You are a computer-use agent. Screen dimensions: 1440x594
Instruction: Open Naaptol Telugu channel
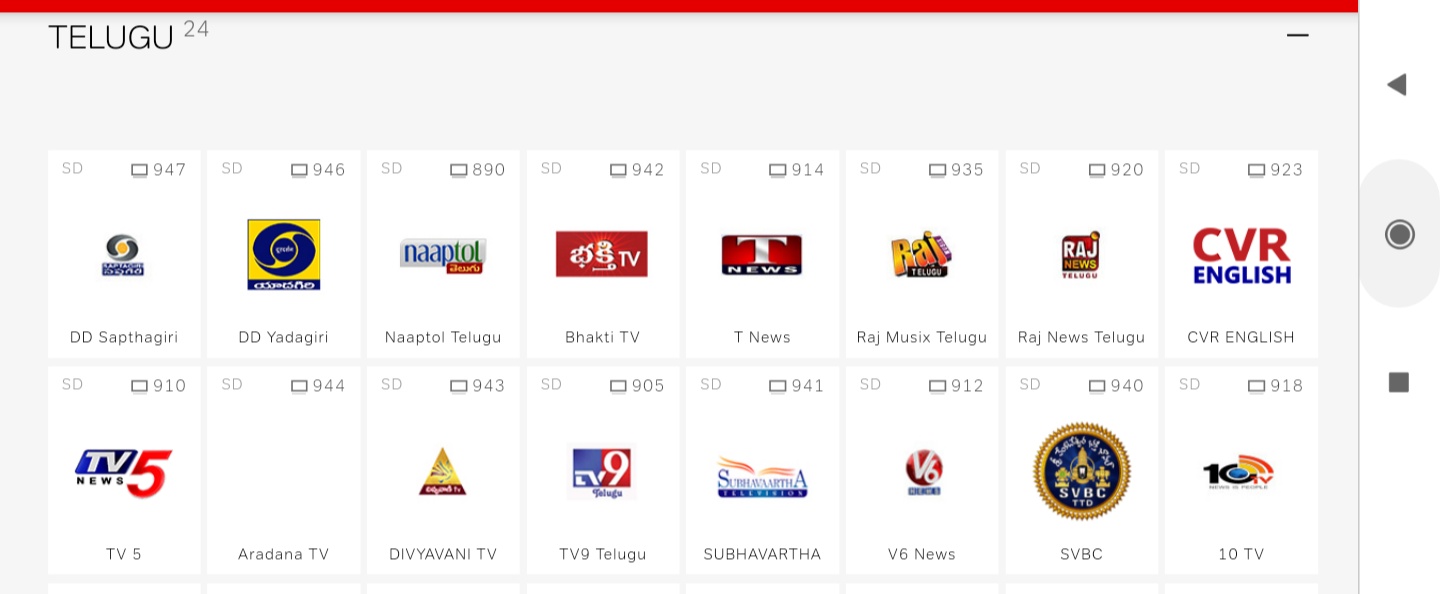443,254
